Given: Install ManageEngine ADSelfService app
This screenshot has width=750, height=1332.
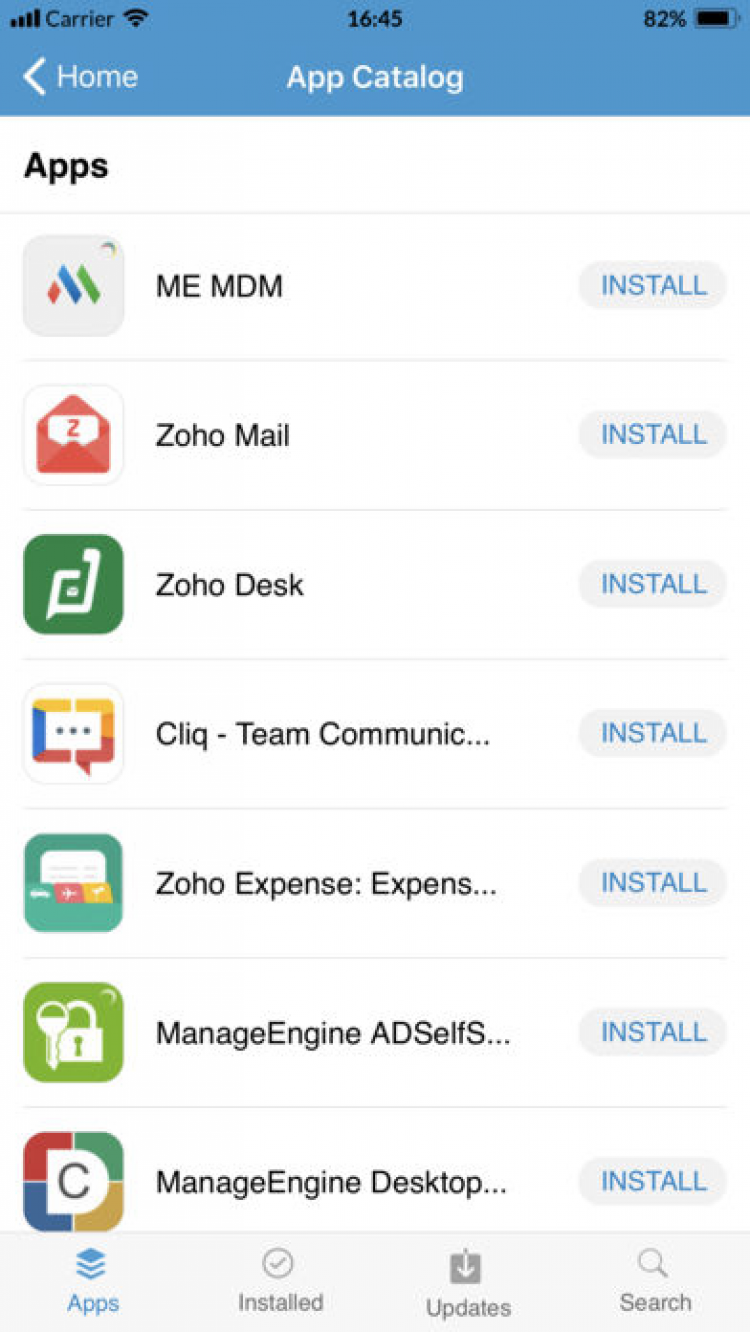Looking at the screenshot, I should pos(653,1032).
